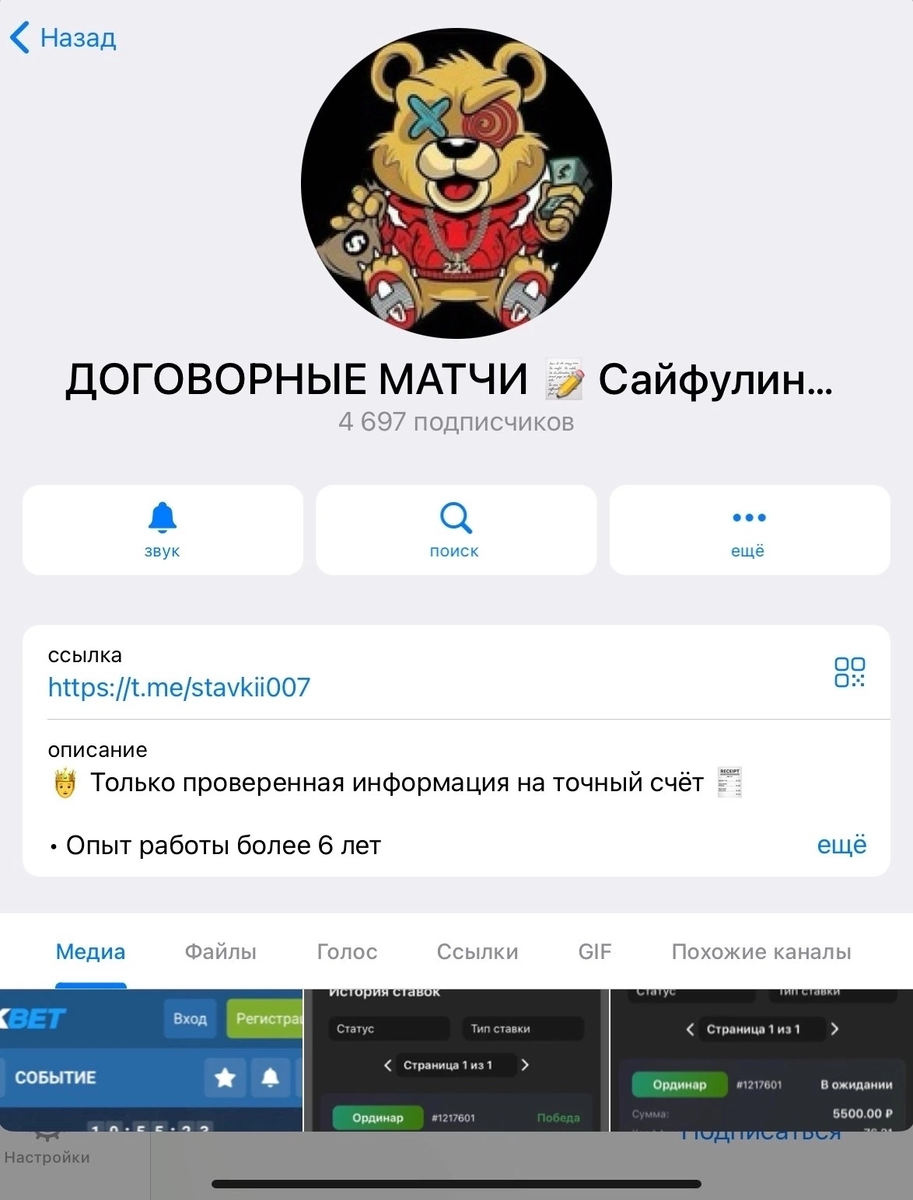This screenshot has width=913, height=1200.
Task: Open the Похожие каналы tab
Action: [x=762, y=952]
